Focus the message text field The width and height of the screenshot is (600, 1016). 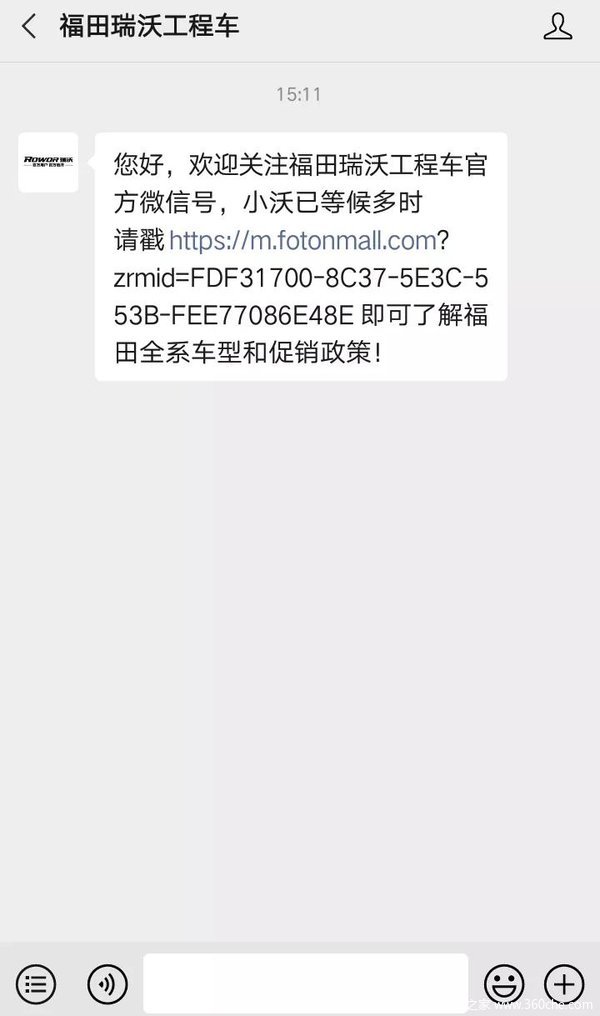point(305,983)
